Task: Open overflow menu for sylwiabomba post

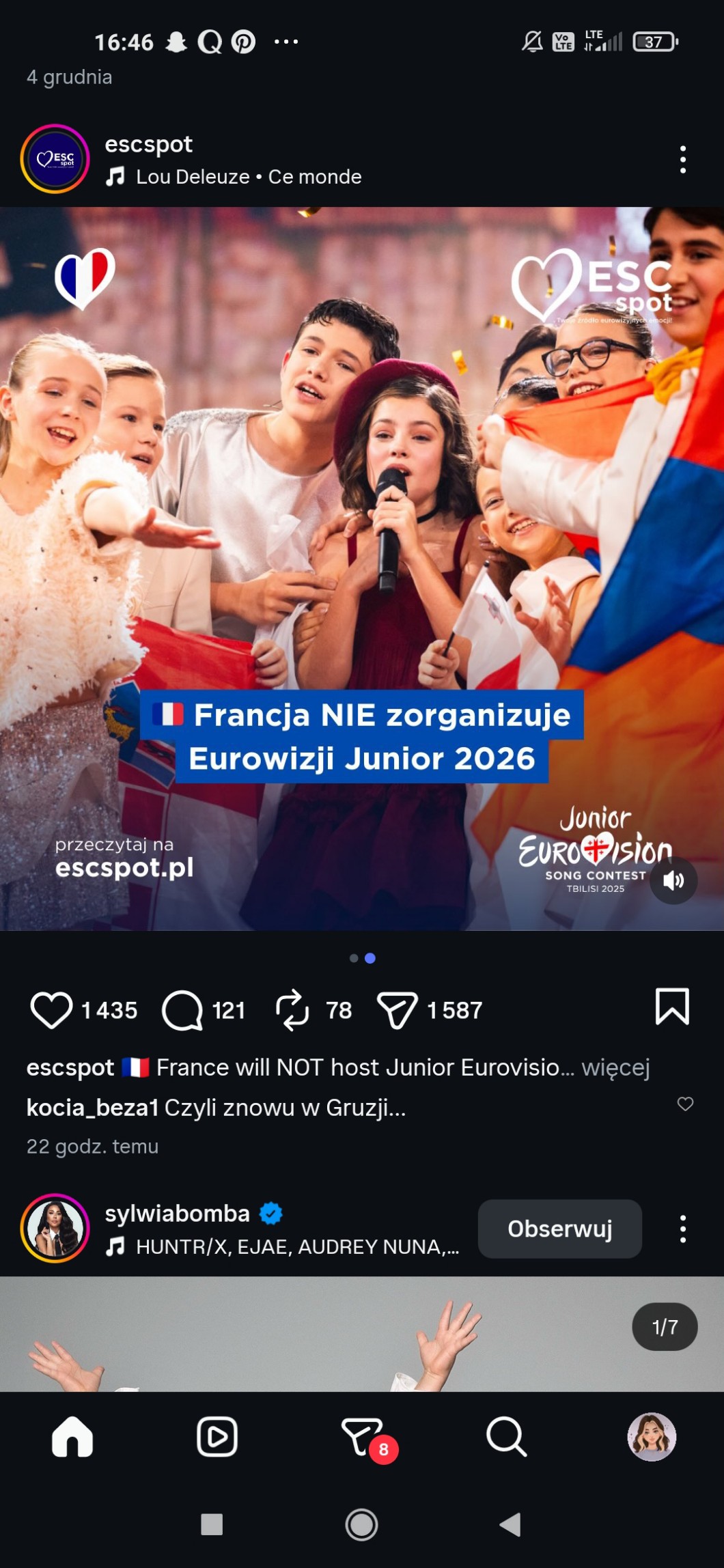Action: point(682,1229)
